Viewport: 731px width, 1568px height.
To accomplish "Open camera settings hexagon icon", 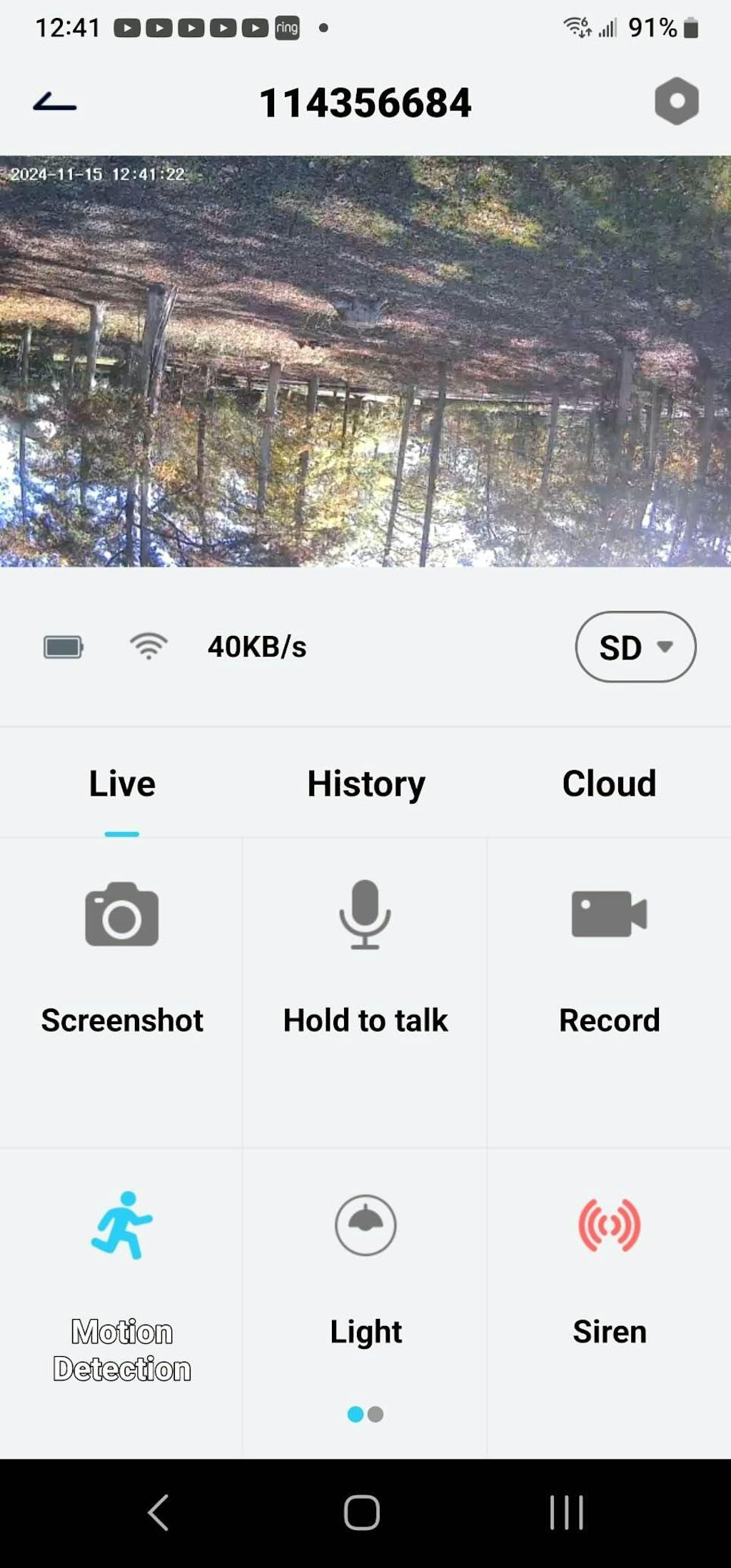I will pyautogui.click(x=676, y=101).
